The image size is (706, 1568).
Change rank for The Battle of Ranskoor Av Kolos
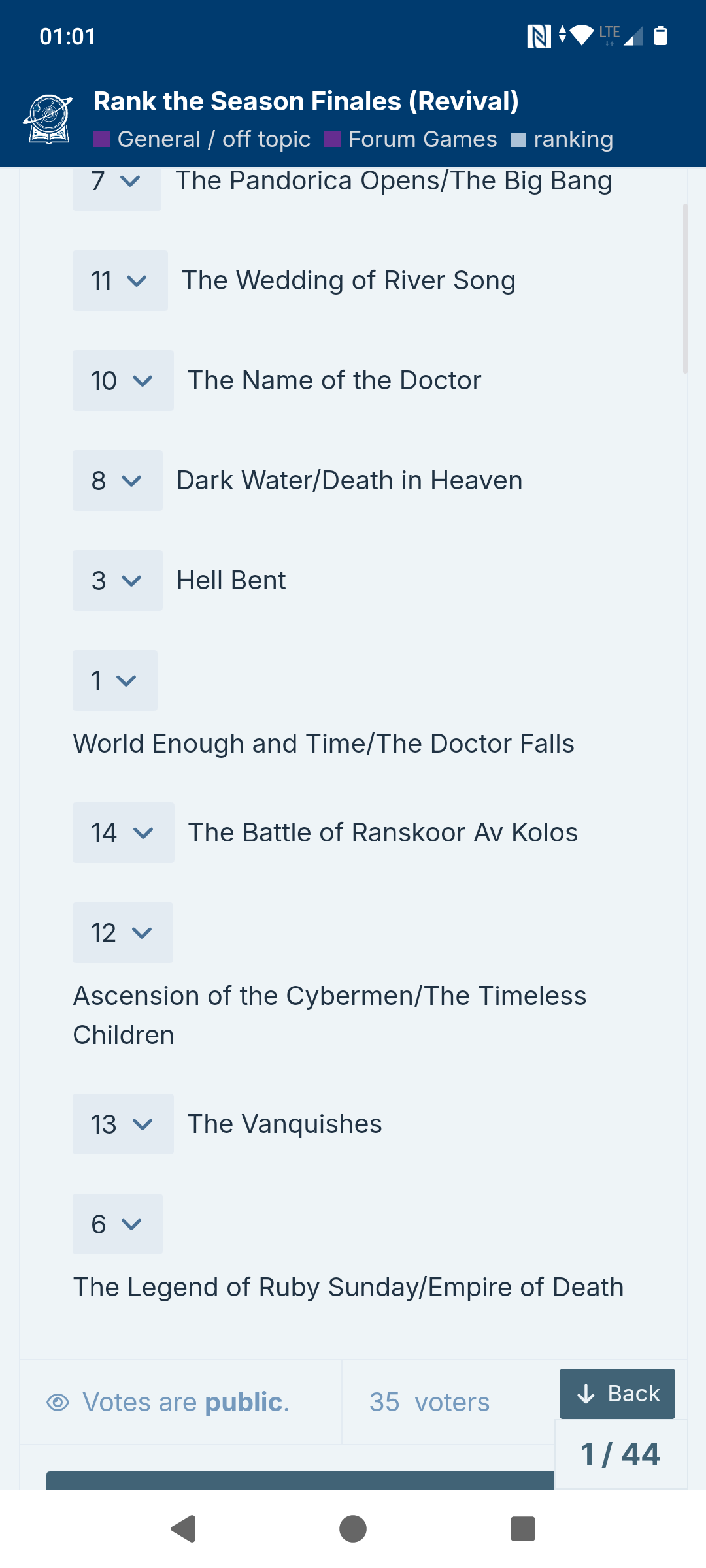(124, 833)
